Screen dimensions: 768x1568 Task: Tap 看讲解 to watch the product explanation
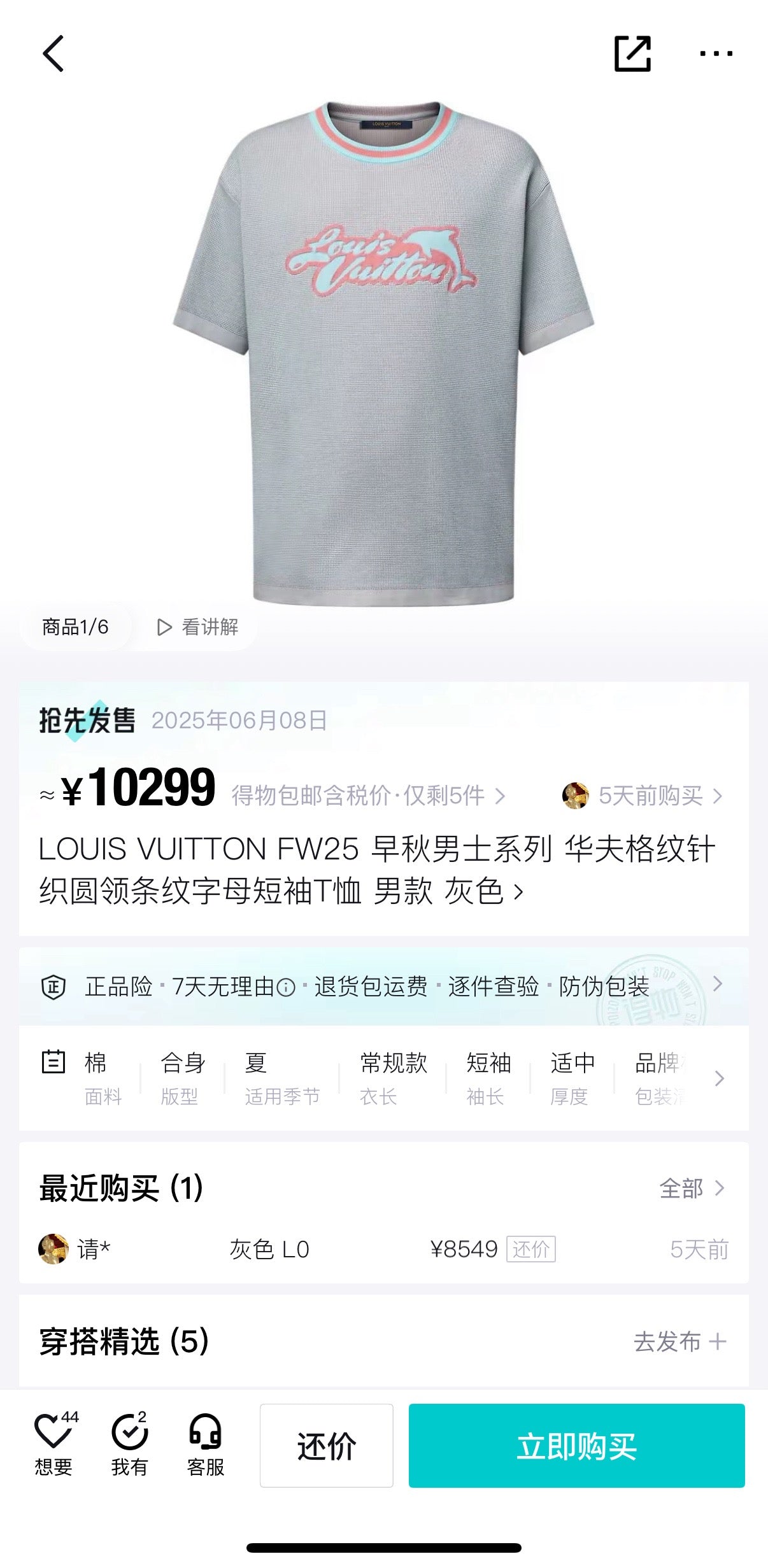(x=198, y=627)
